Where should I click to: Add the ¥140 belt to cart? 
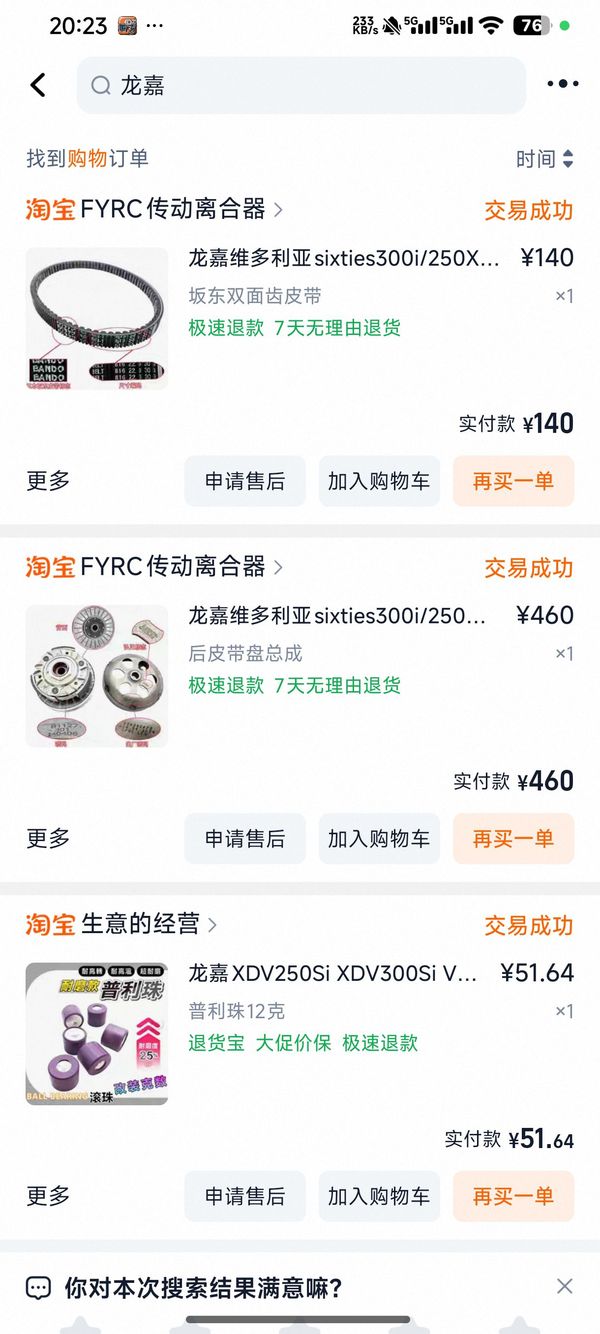click(379, 481)
